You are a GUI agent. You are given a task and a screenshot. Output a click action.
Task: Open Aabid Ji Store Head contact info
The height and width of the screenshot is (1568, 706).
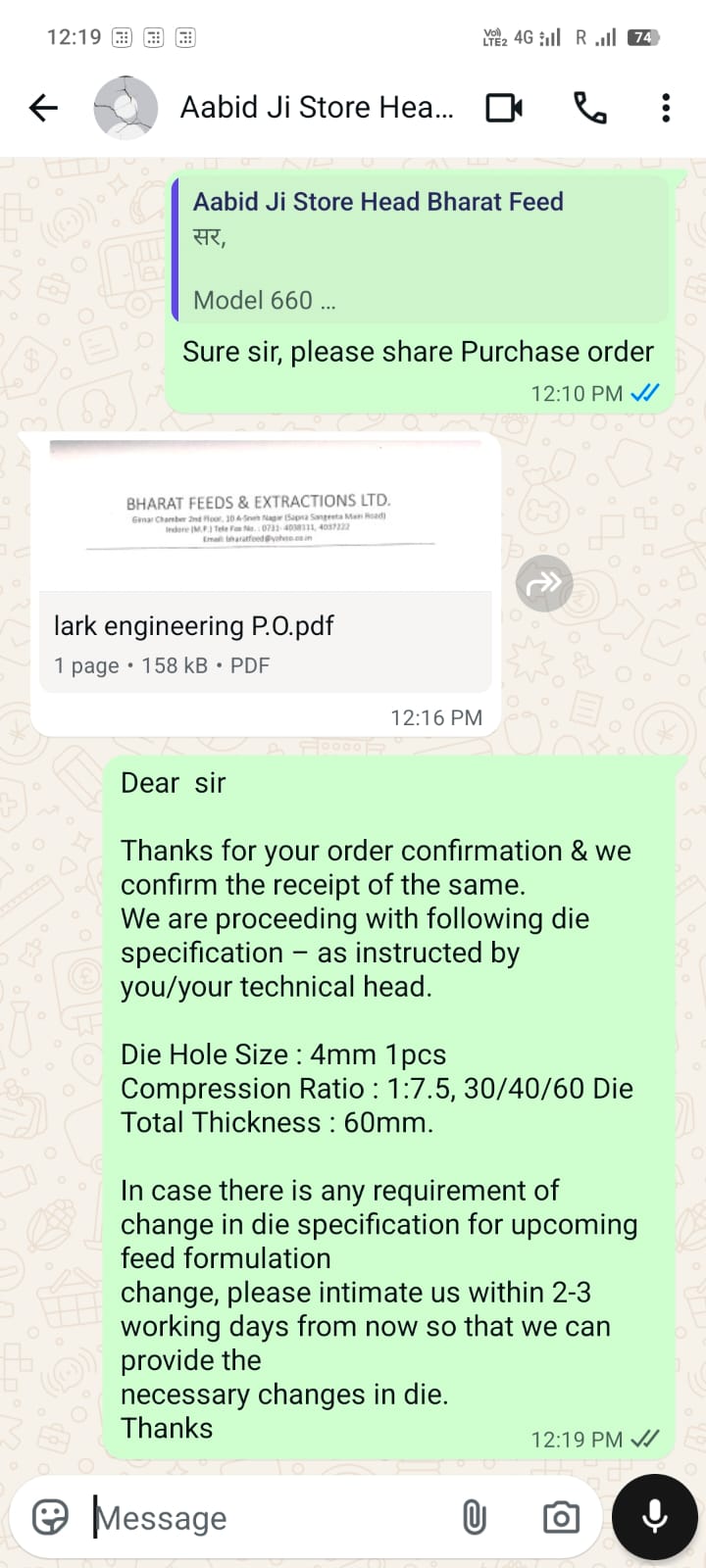(x=316, y=108)
